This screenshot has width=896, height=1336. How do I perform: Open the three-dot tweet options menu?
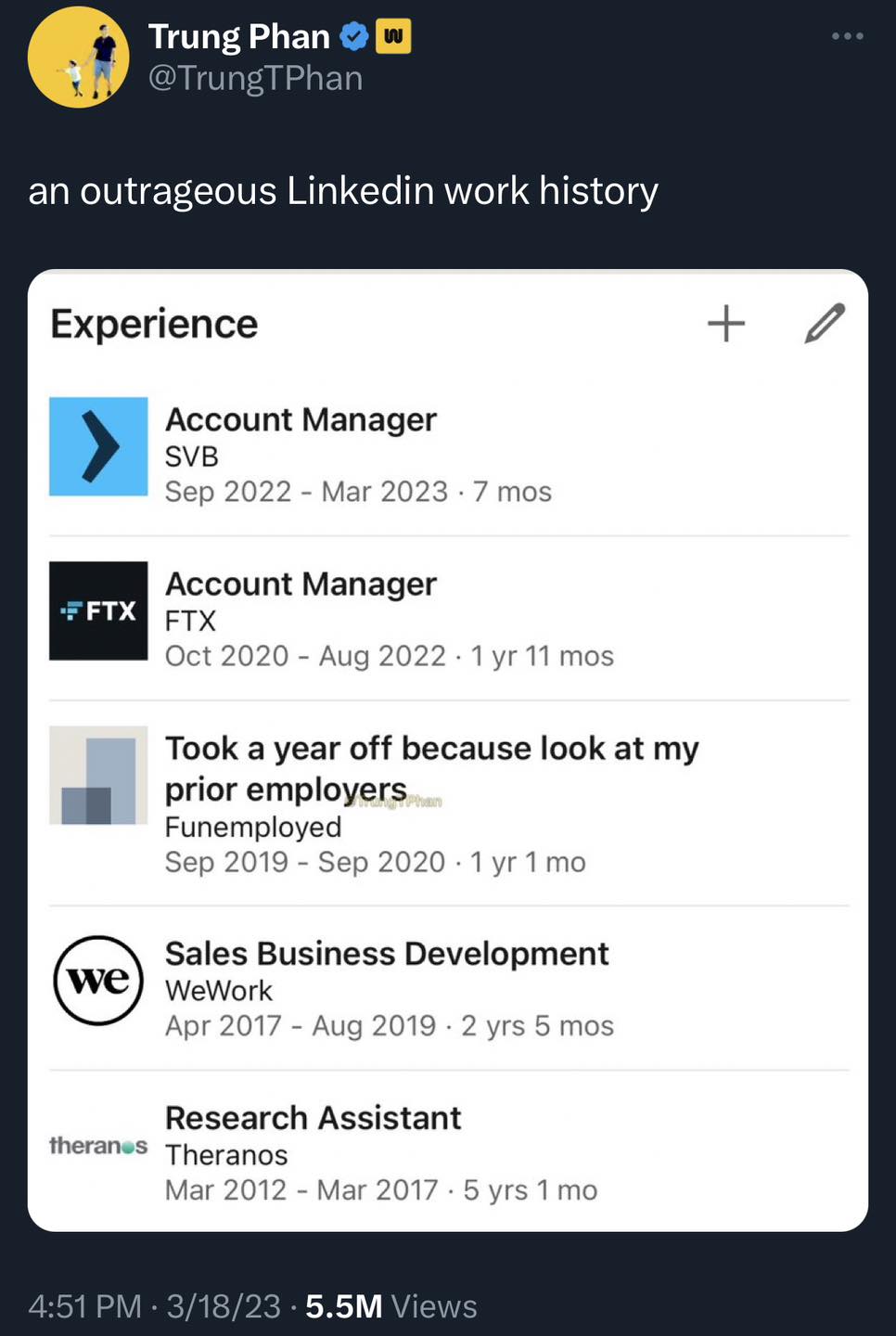(x=847, y=35)
